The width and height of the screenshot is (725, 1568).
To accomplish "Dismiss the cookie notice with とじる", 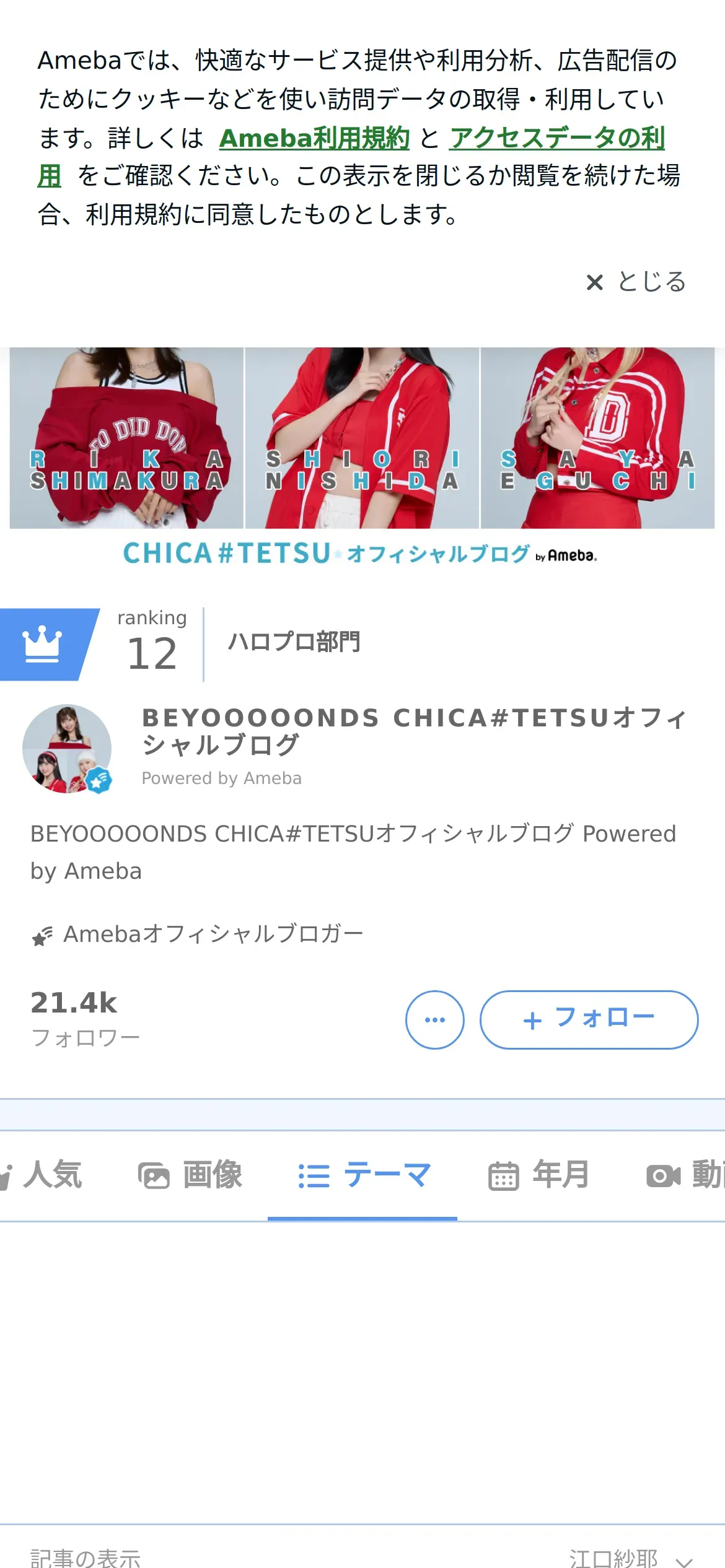I will pos(636,282).
